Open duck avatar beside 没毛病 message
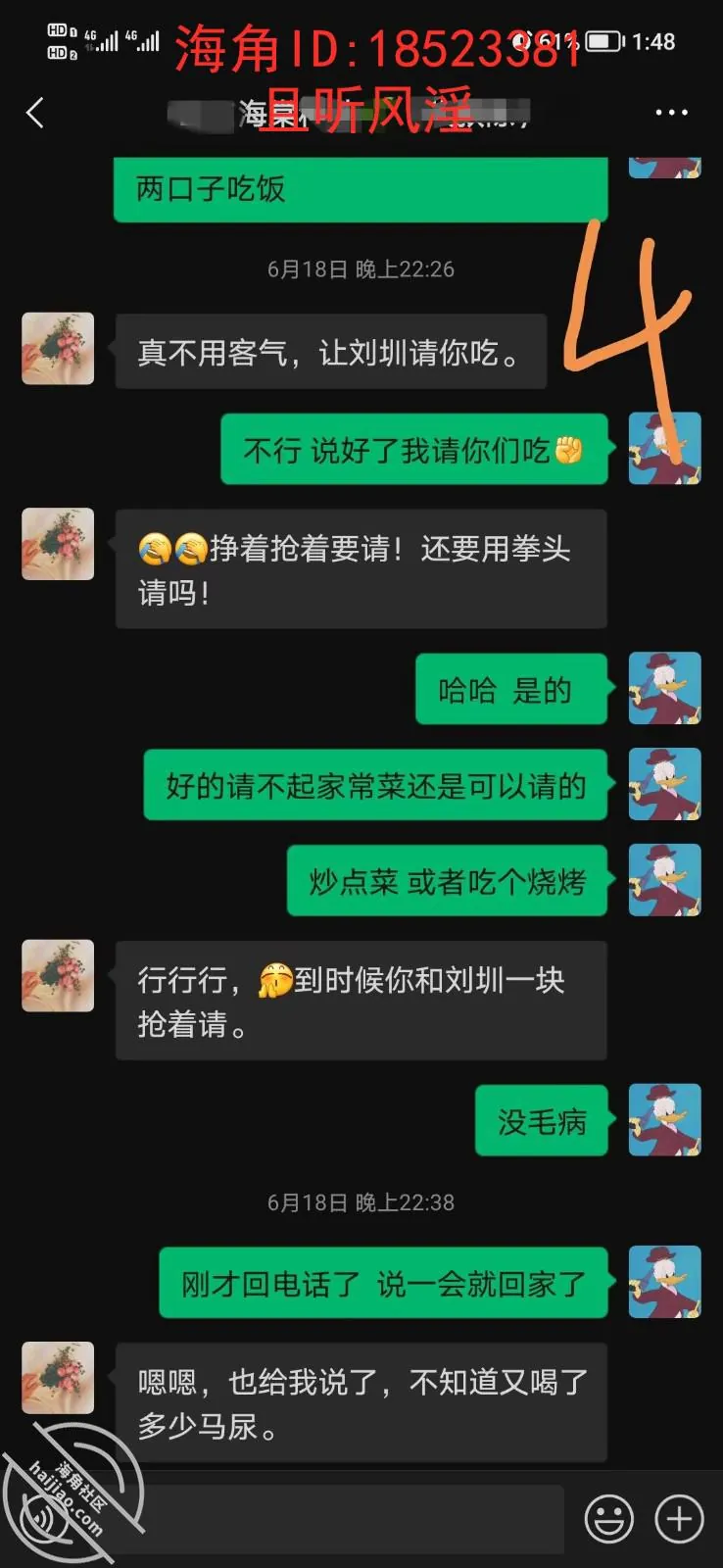This screenshot has height=1568, width=723. pos(664,1119)
